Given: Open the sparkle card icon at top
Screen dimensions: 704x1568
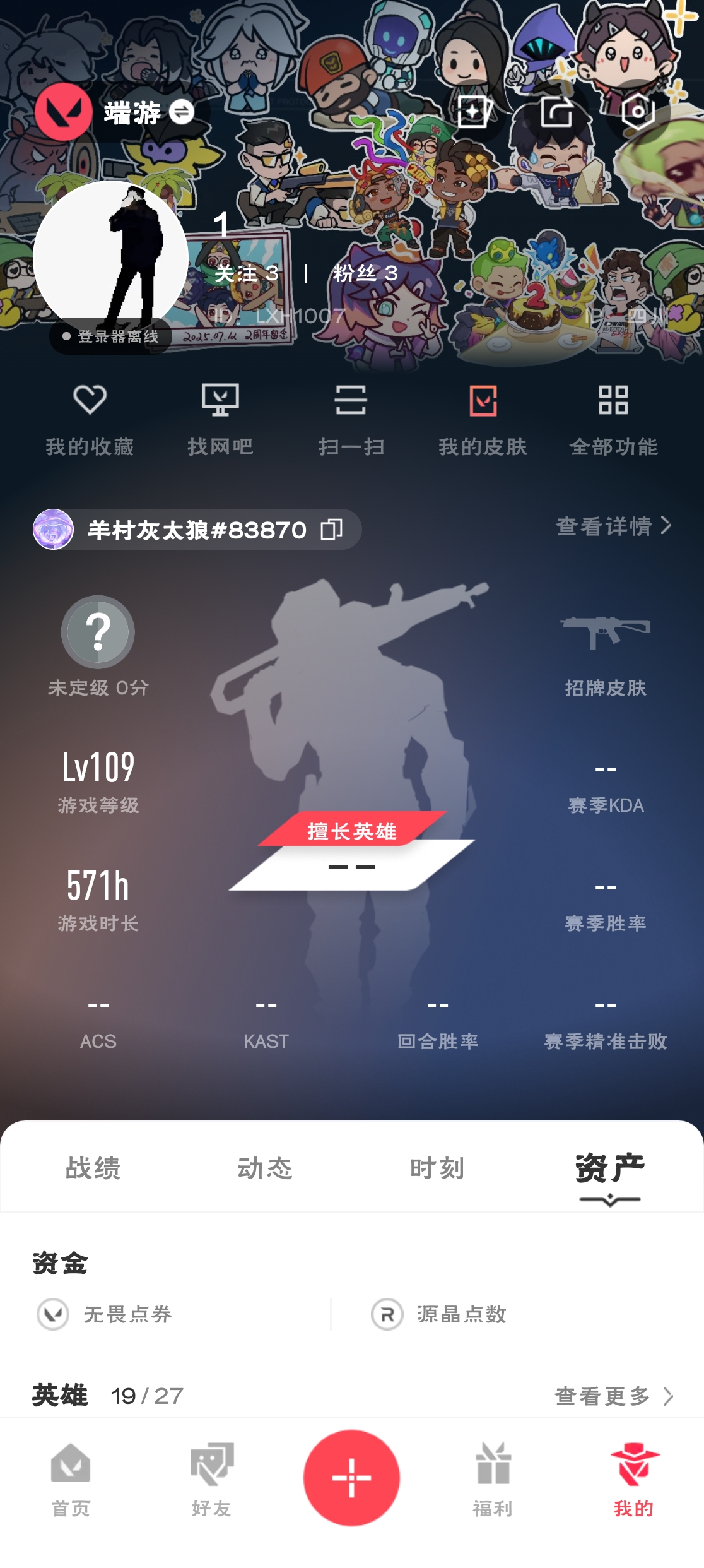Looking at the screenshot, I should [473, 112].
